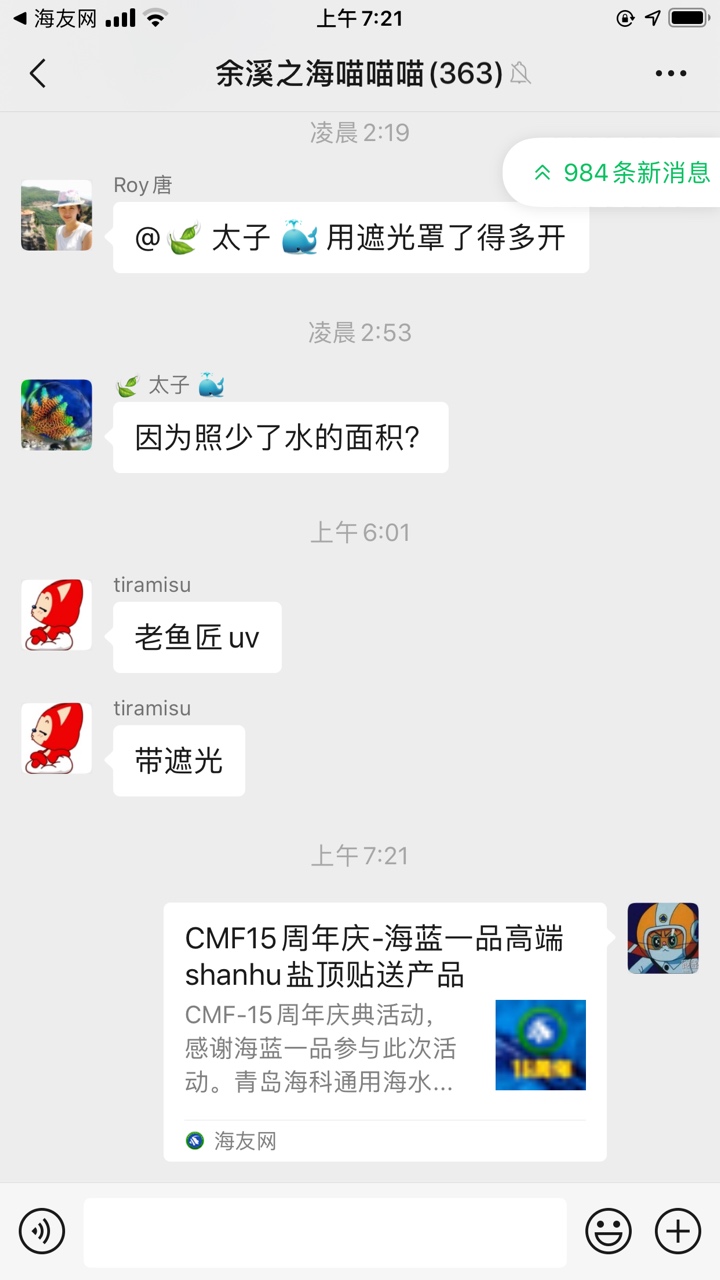Open Roy唐's profile avatar

pyautogui.click(x=57, y=215)
